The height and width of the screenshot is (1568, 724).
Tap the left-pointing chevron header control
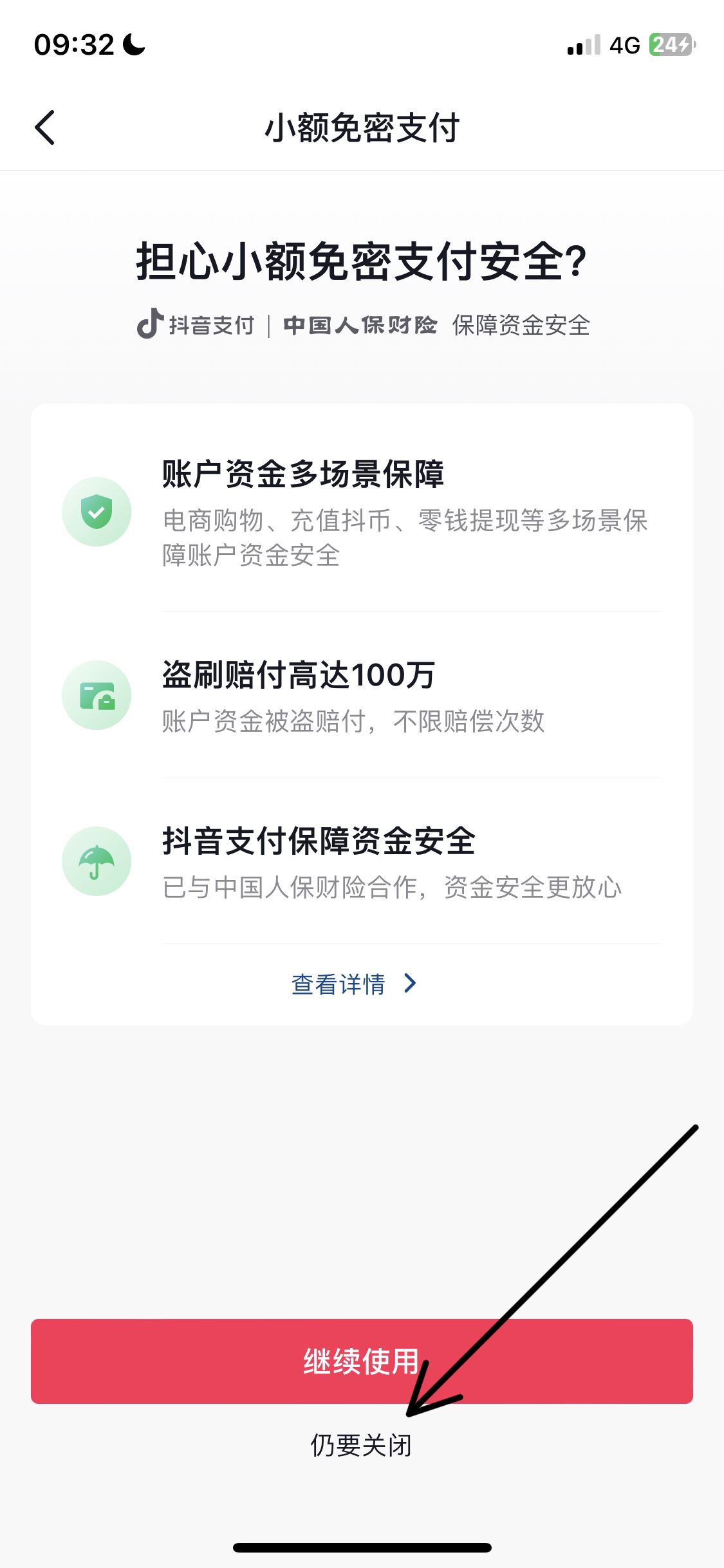point(46,128)
